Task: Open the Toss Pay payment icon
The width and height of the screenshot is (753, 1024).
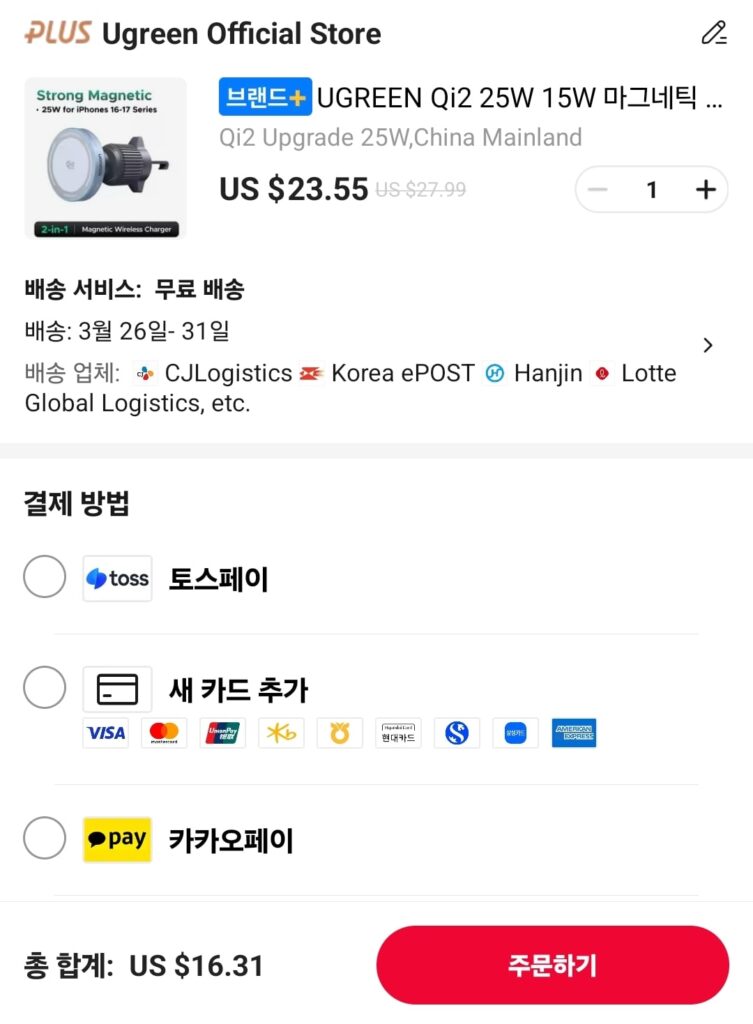Action: 117,577
